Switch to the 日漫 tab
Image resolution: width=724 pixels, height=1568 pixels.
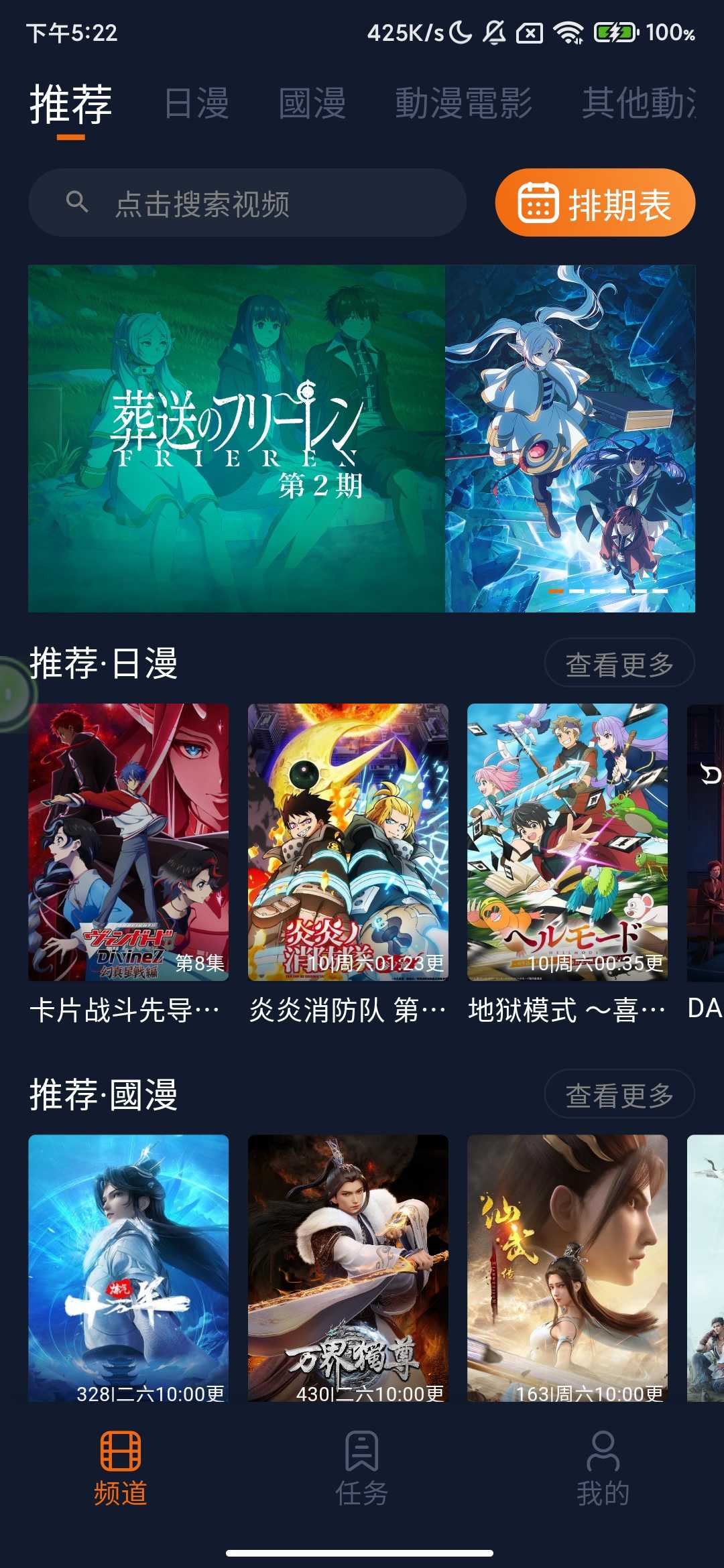tap(198, 102)
